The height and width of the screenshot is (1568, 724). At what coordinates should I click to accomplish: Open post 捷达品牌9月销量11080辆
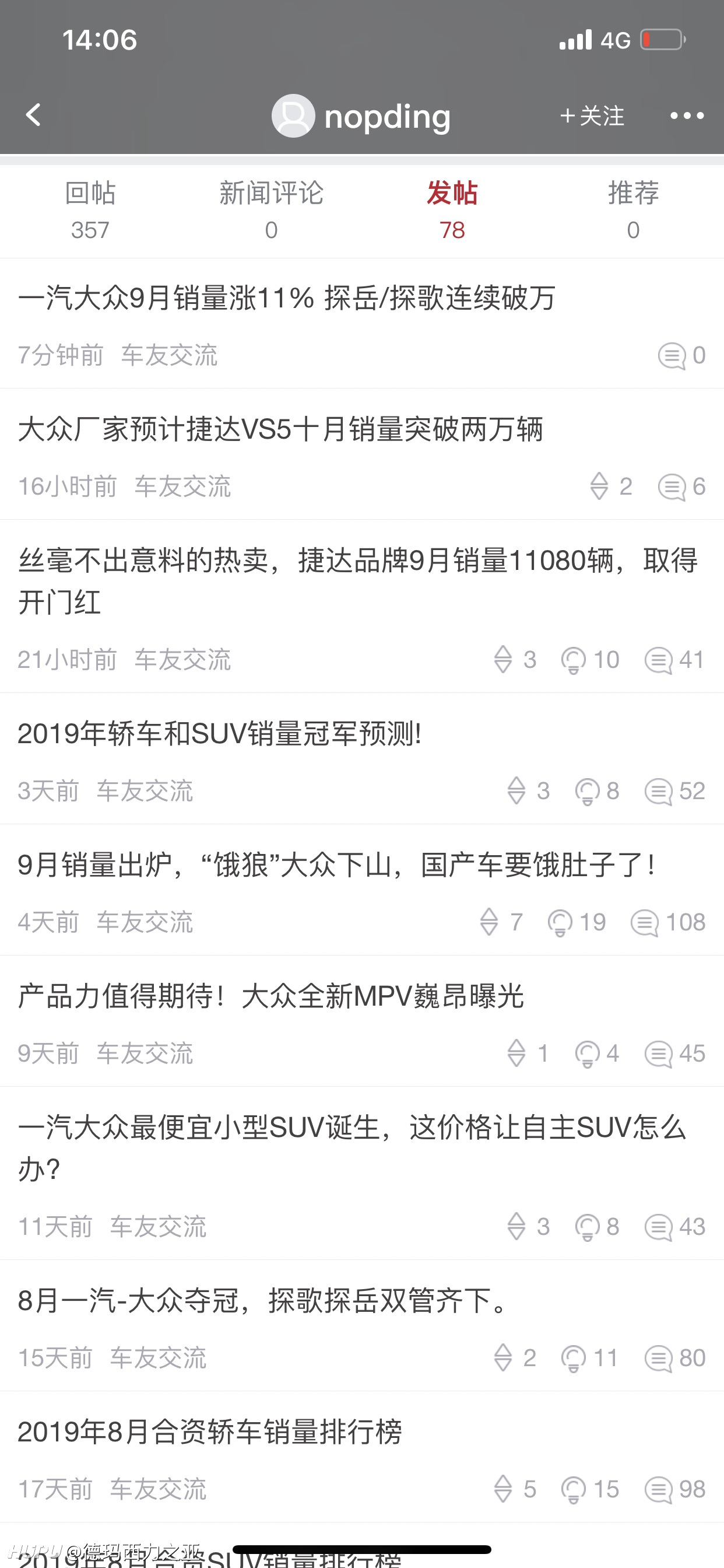click(362, 607)
